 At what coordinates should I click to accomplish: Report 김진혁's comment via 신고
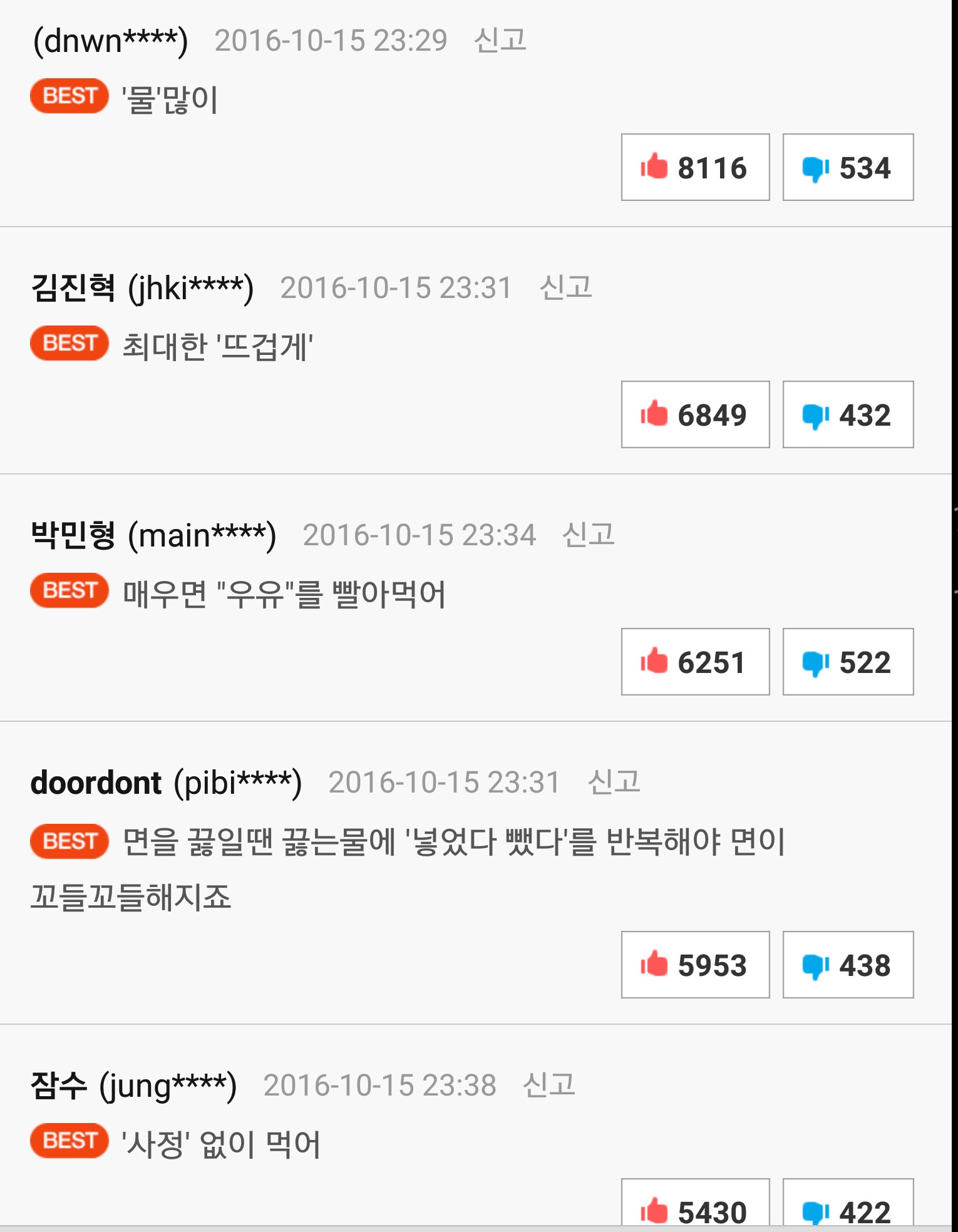pyautogui.click(x=565, y=287)
